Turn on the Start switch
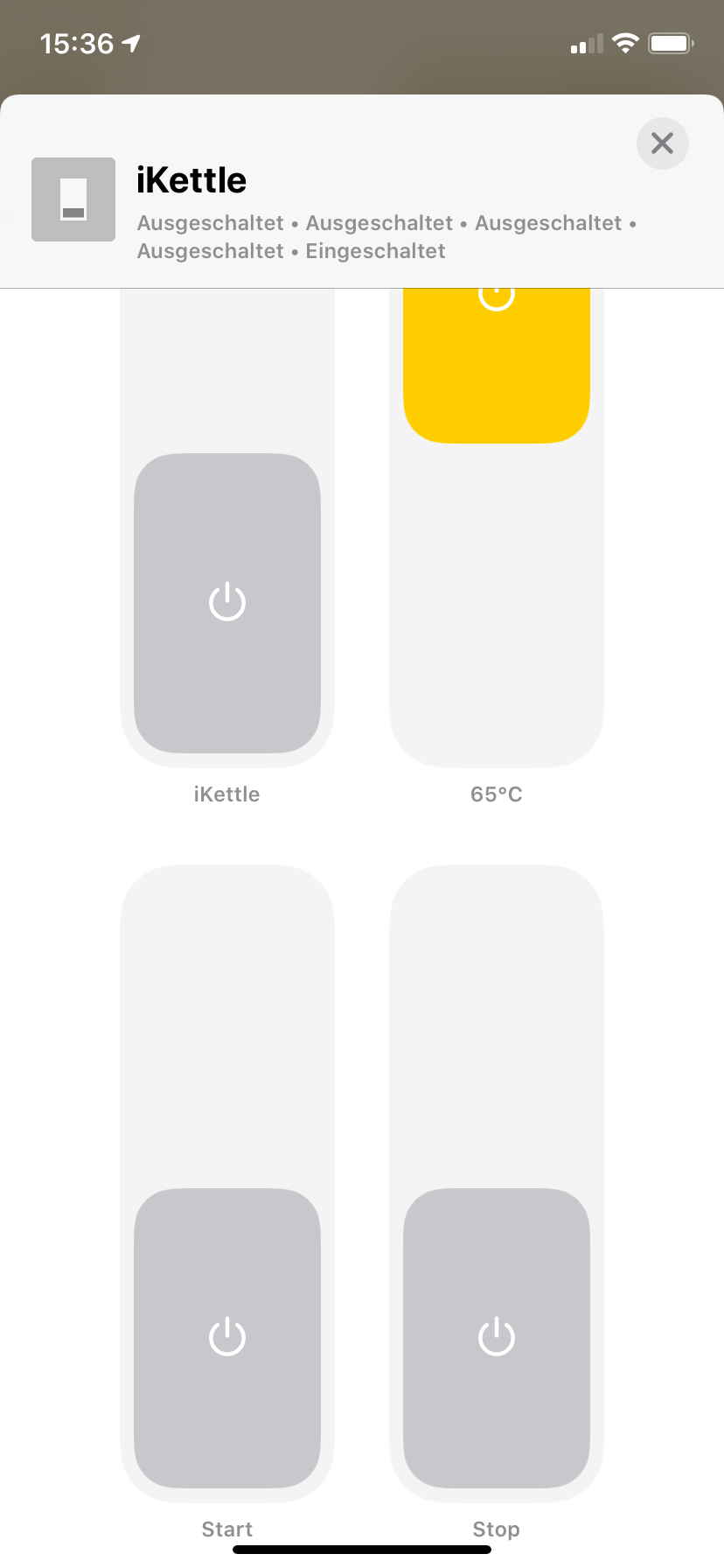Viewport: 724px width, 1568px height. pos(227,1336)
